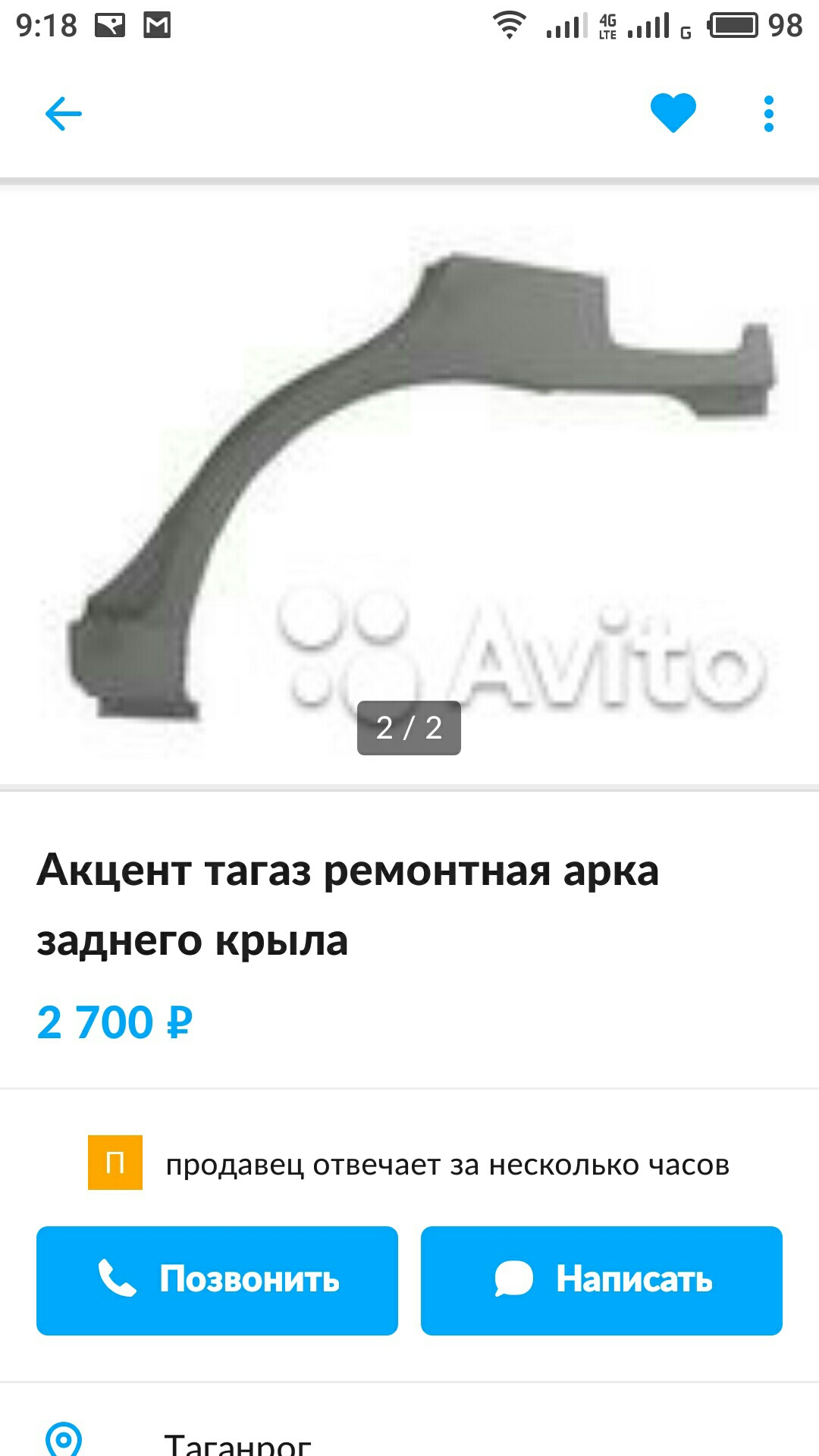The image size is (819, 1456).
Task: Toggle the favorite heart icon
Action: (x=674, y=111)
